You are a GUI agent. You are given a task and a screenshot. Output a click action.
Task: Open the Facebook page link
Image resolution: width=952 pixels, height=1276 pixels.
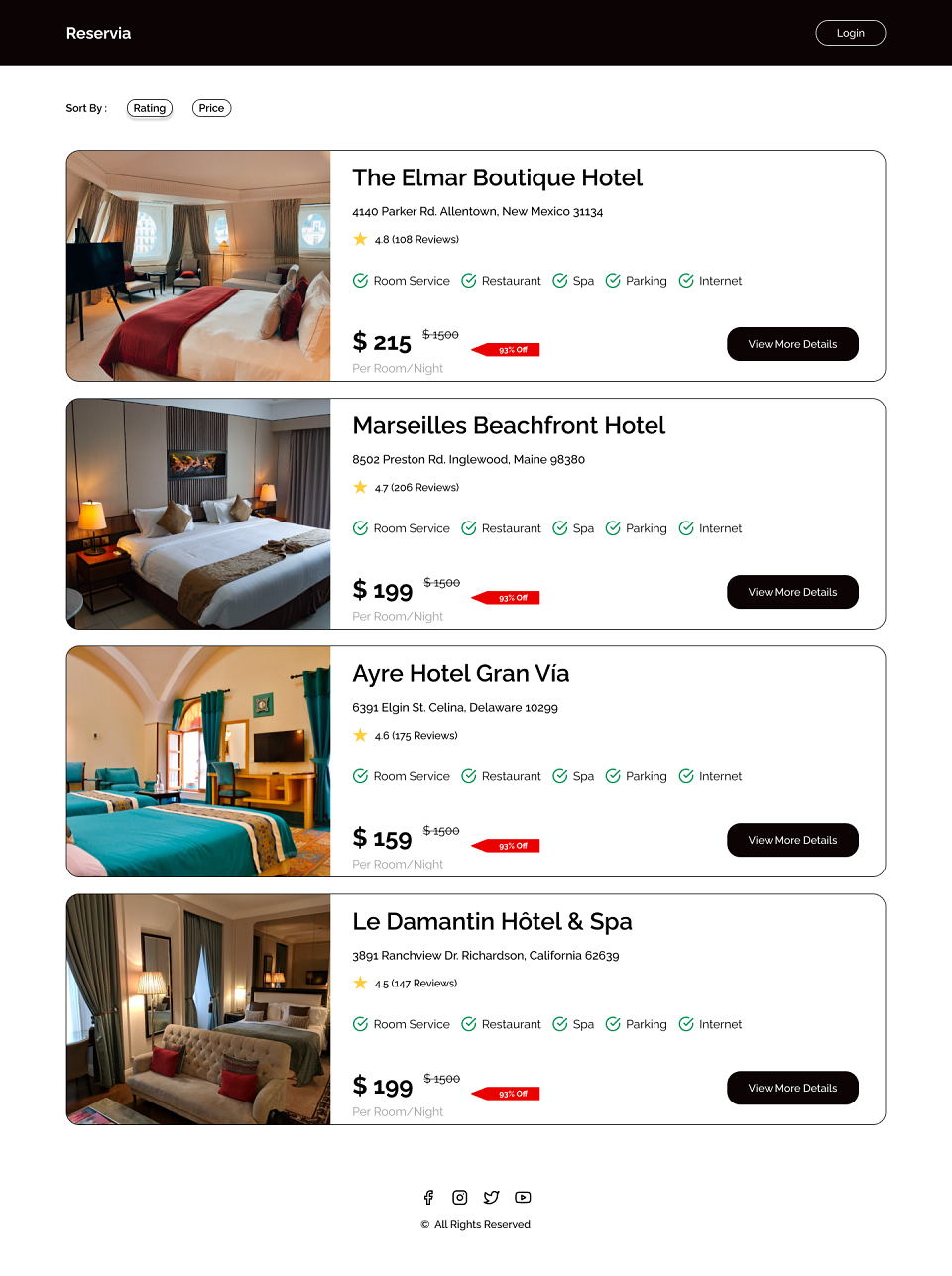pos(428,1197)
